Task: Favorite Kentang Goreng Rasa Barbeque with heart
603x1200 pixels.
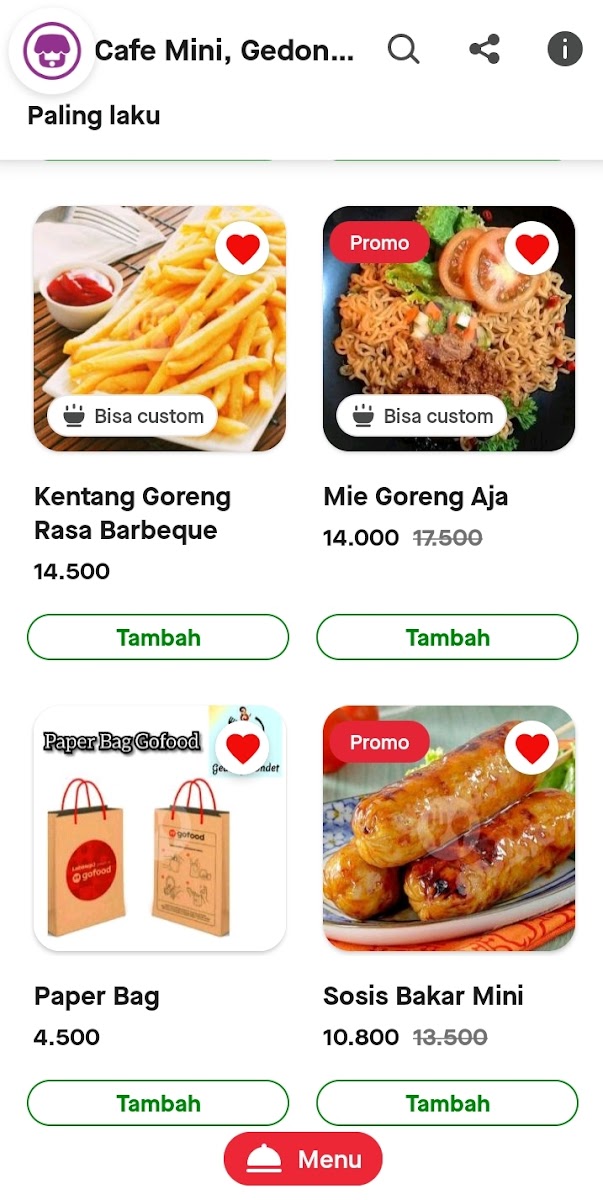Action: coord(243,248)
